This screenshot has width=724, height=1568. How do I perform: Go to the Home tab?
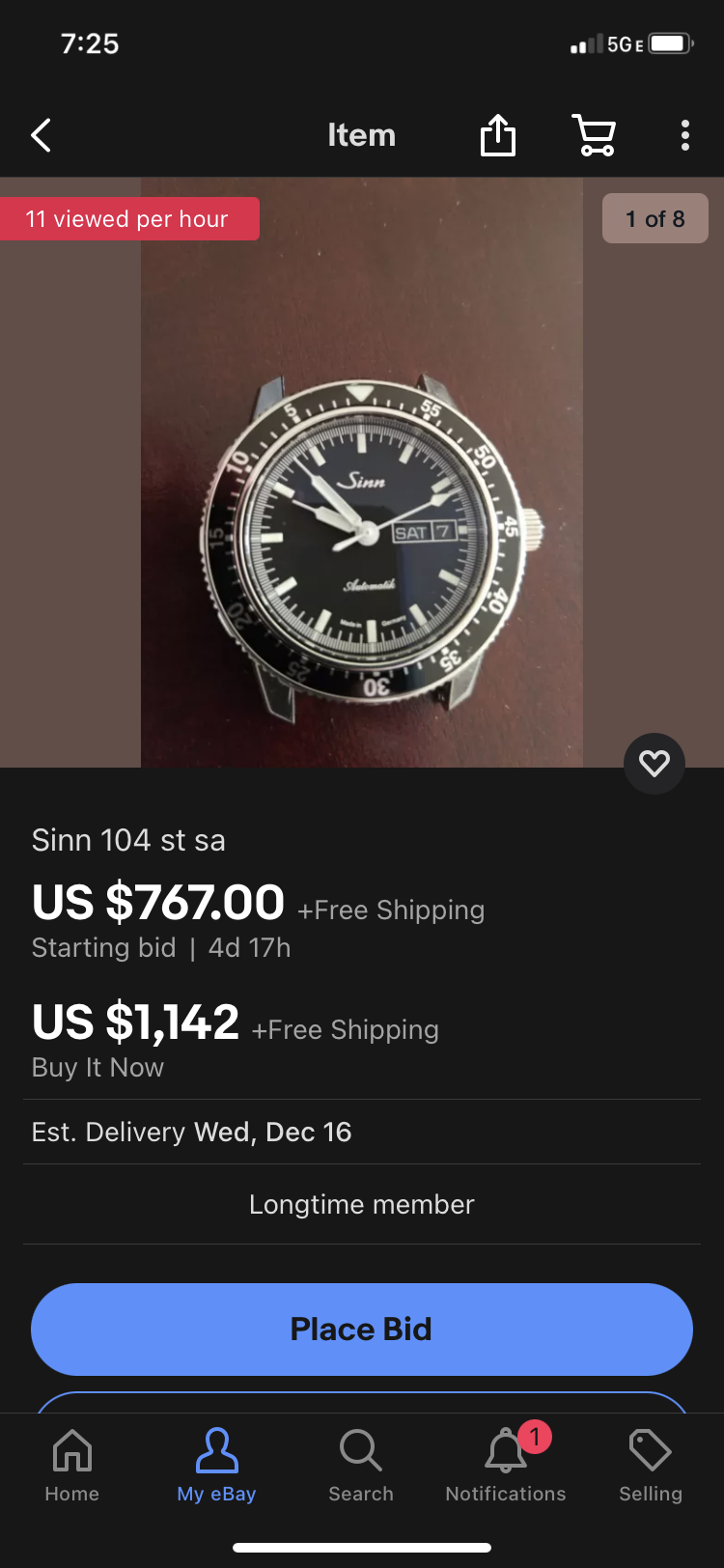coord(72,1466)
